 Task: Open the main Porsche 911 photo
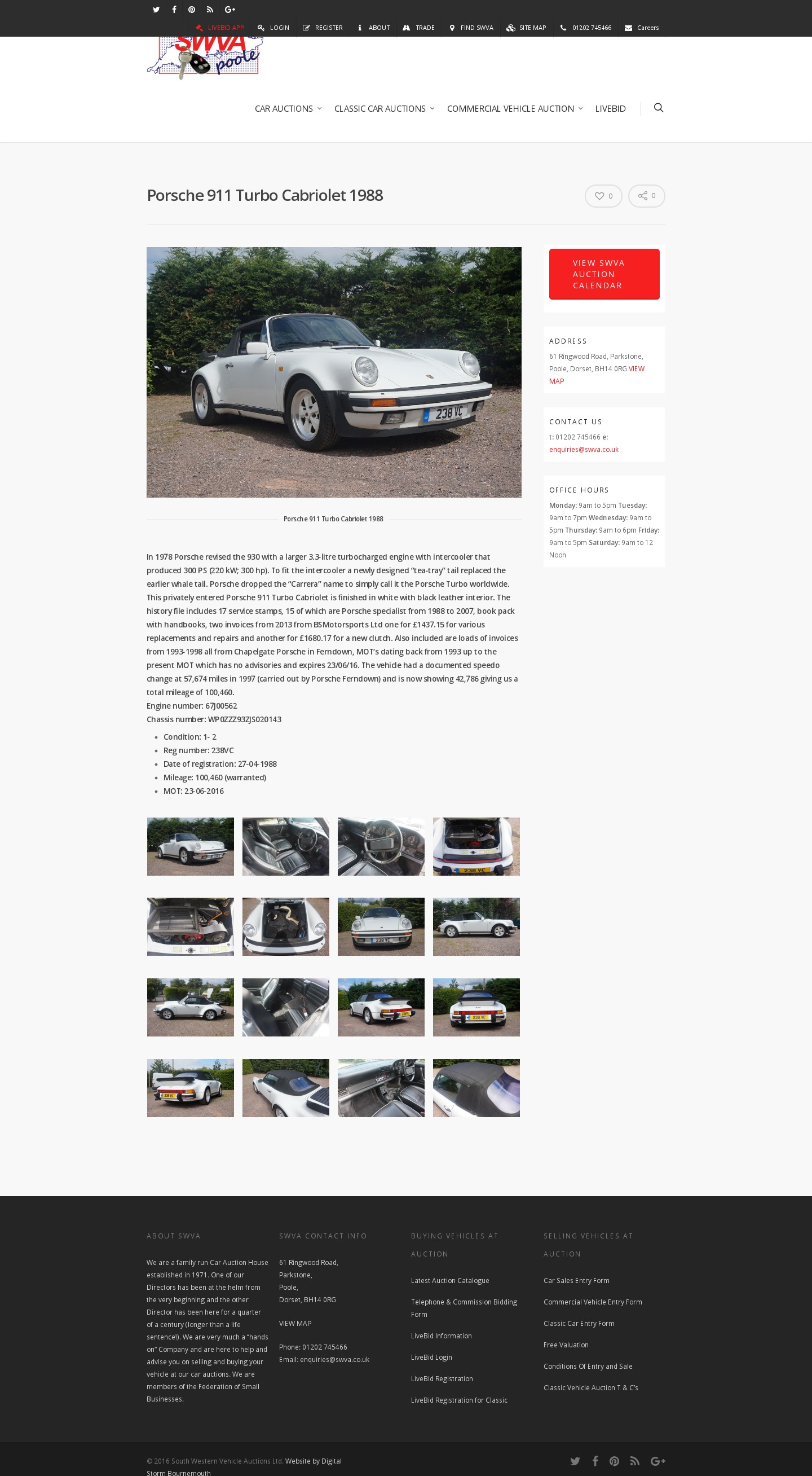coord(333,372)
